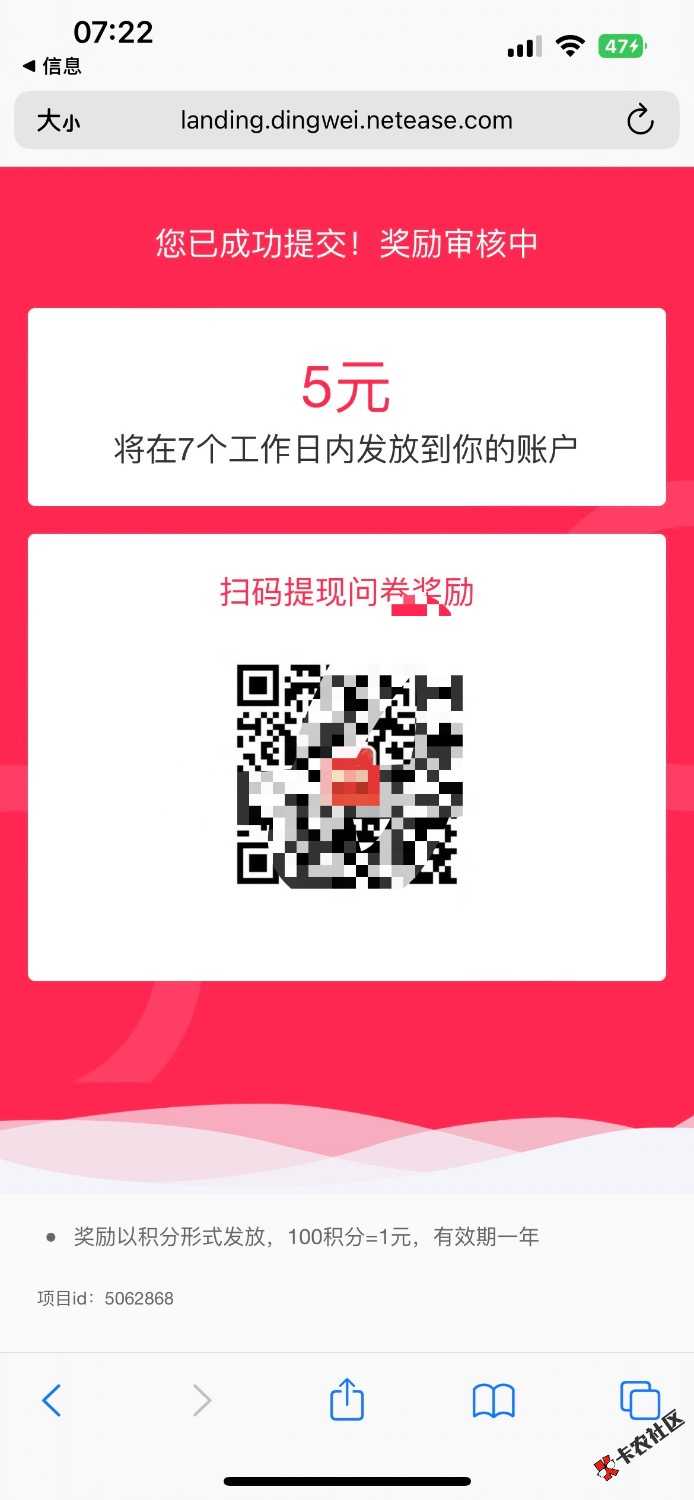This screenshot has width=694, height=1500.
Task: Show all open tabs
Action: tap(640, 1400)
